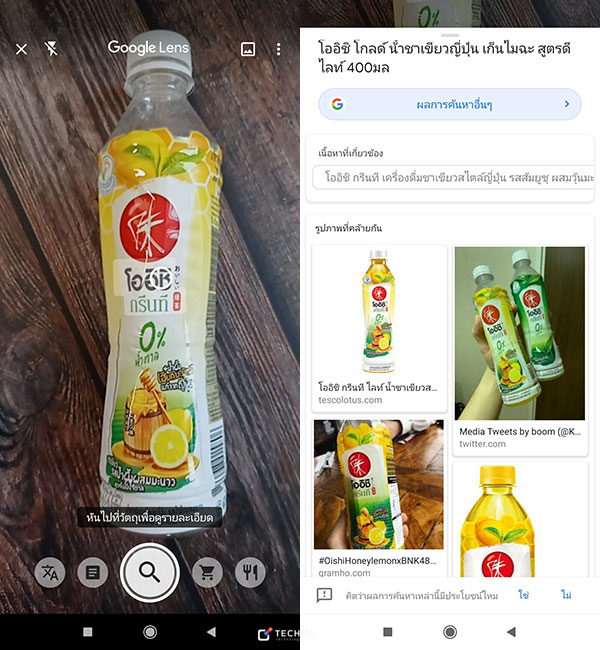Toggle the camera flash off icon
600x650 pixels.
pos(52,49)
